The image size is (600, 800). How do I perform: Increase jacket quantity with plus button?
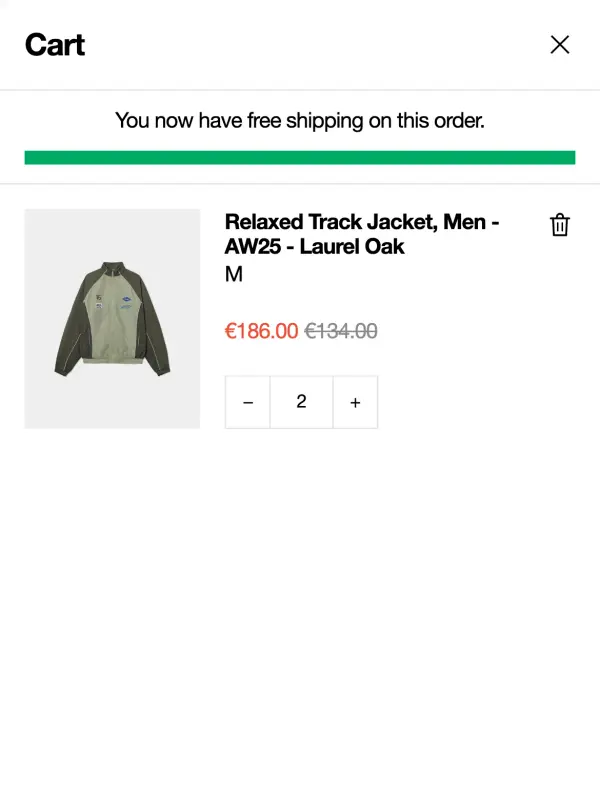coord(355,402)
